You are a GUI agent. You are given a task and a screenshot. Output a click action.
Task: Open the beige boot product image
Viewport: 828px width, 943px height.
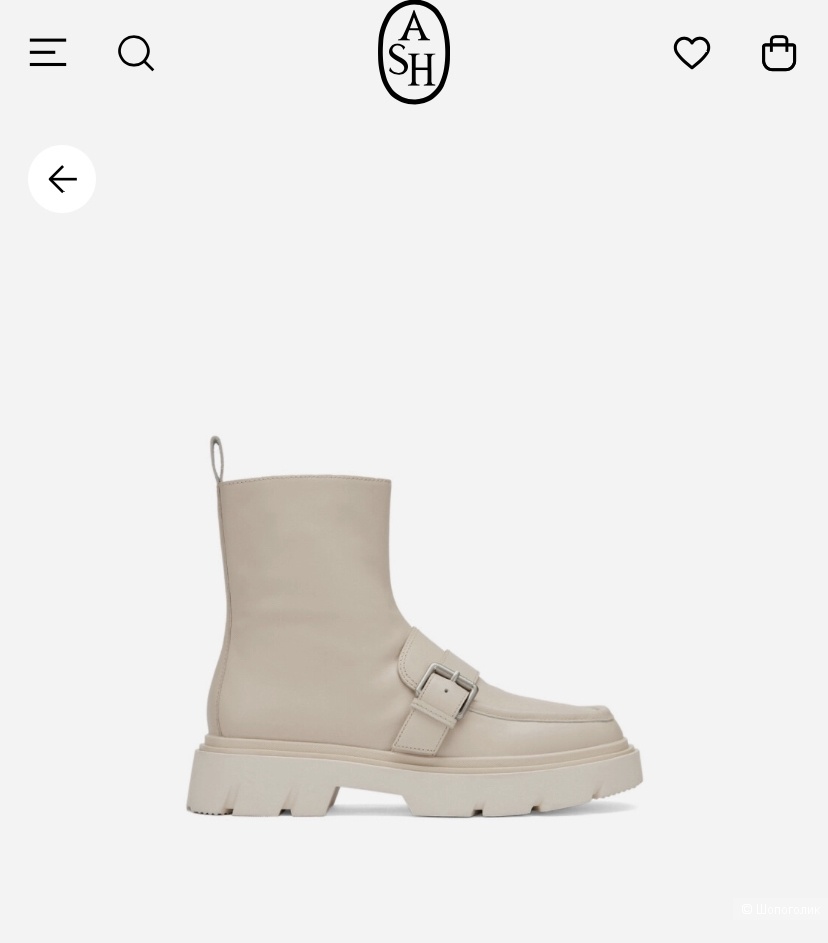(x=414, y=627)
